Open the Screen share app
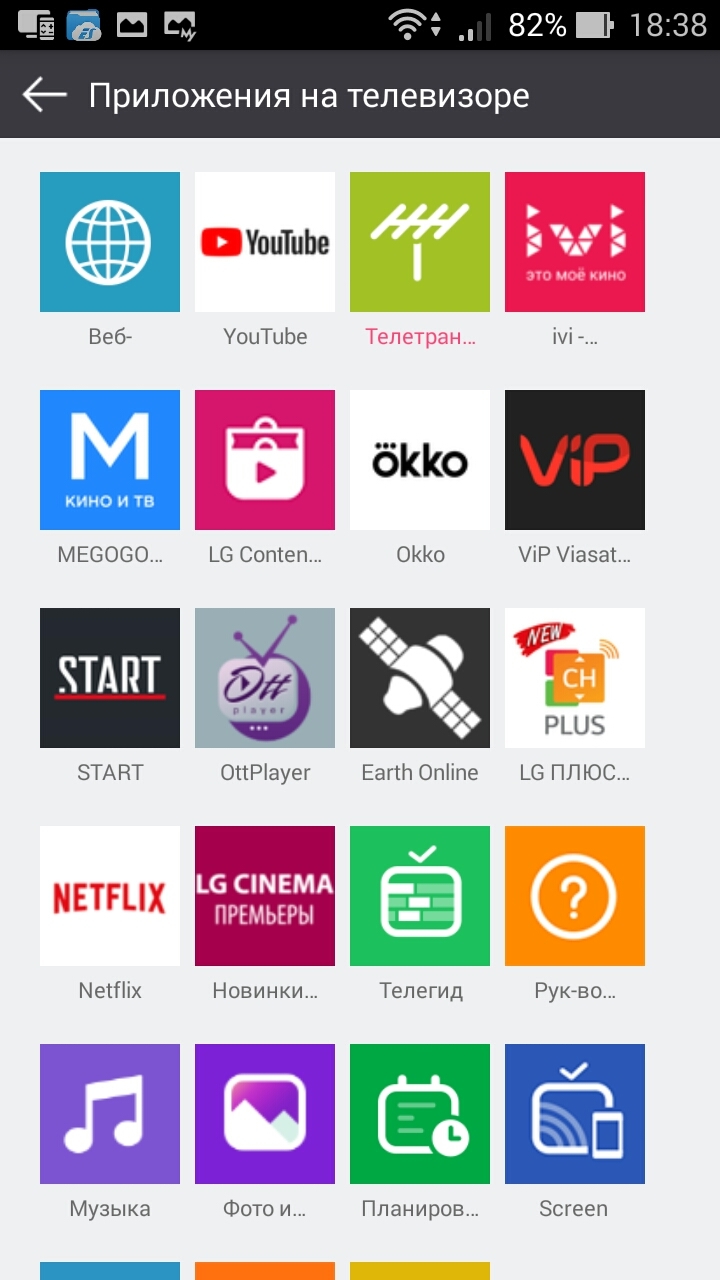This screenshot has height=1280, width=720. [x=575, y=1114]
